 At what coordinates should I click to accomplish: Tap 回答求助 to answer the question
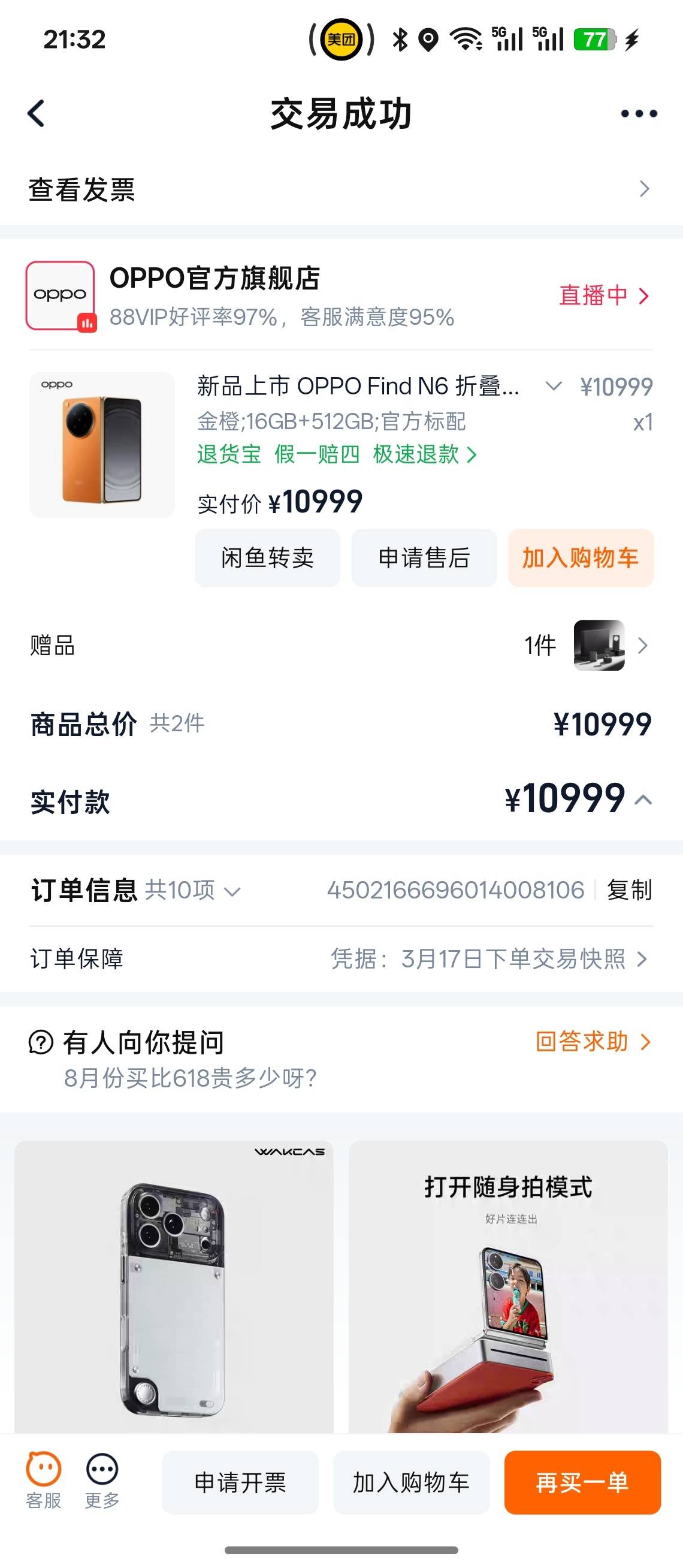click(593, 1042)
